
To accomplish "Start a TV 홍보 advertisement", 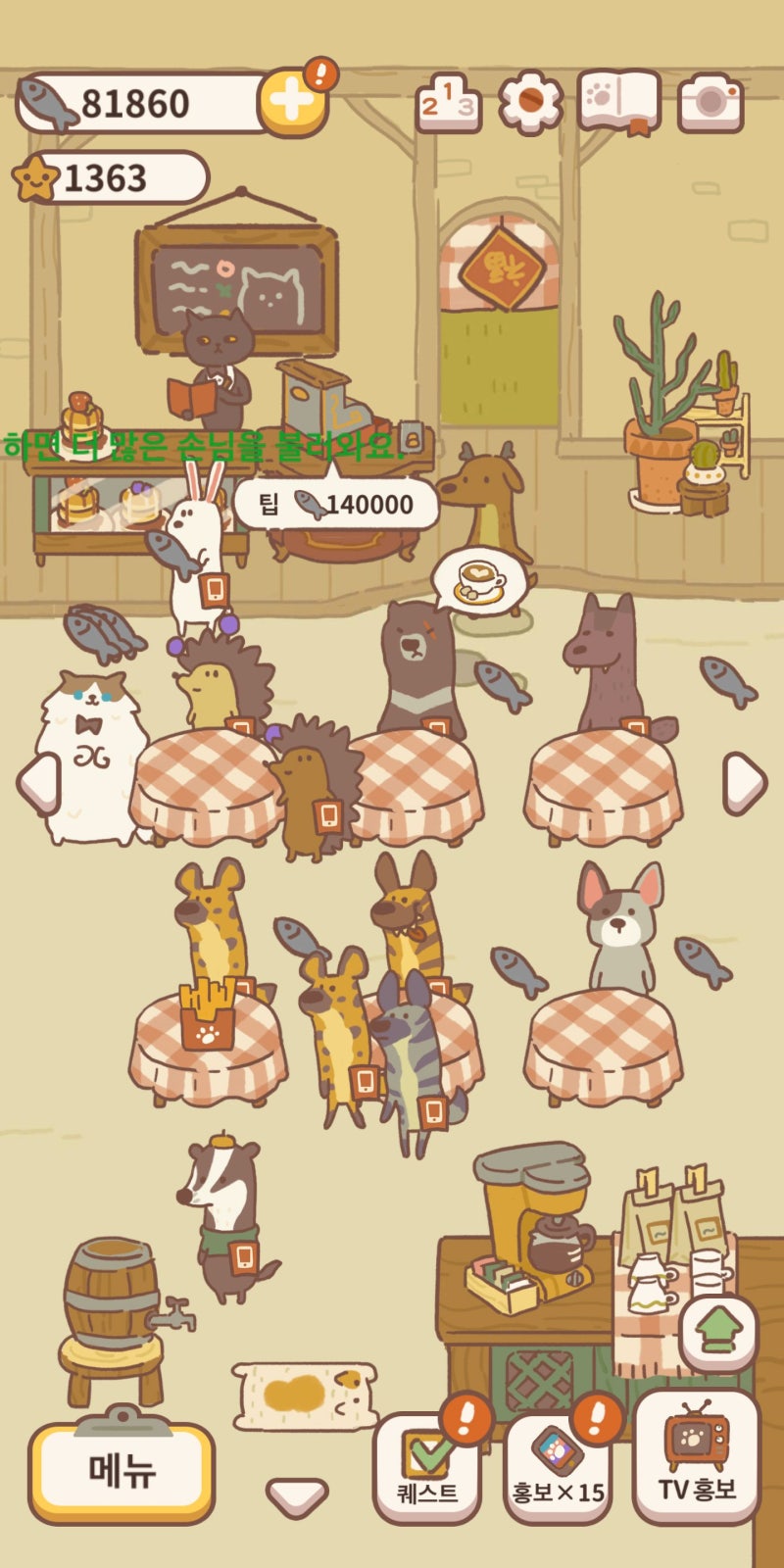I will pos(696,1458).
